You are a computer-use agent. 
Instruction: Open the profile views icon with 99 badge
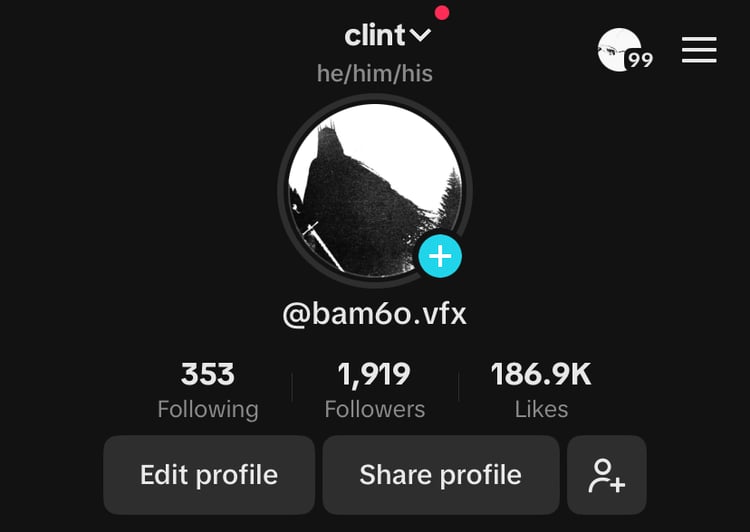pos(622,50)
